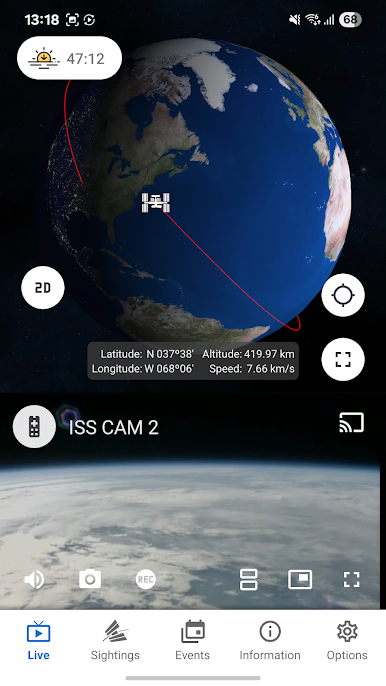This screenshot has width=386, height=686.
Task: Center the globe on the ISS
Action: pos(343,295)
